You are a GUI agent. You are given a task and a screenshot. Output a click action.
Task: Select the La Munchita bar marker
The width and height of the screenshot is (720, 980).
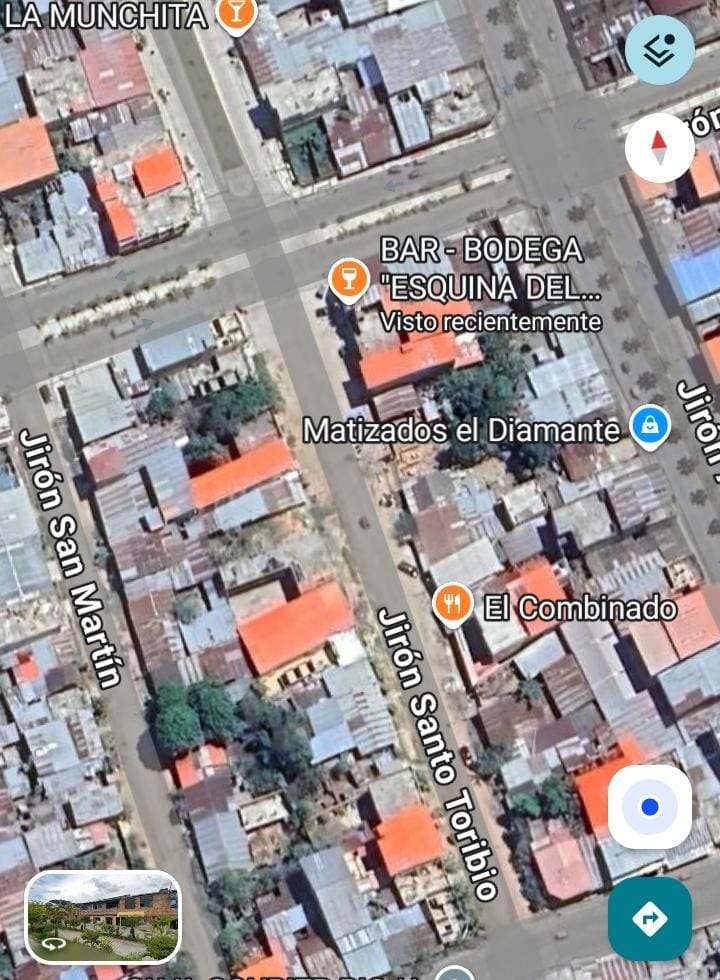[236, 13]
